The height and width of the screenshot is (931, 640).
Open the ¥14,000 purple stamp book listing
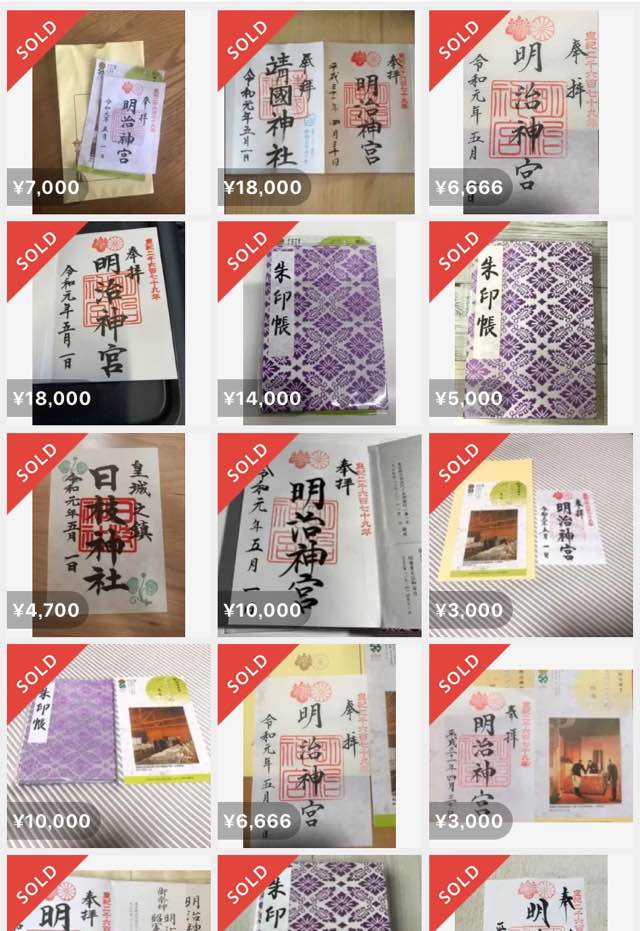(318, 323)
